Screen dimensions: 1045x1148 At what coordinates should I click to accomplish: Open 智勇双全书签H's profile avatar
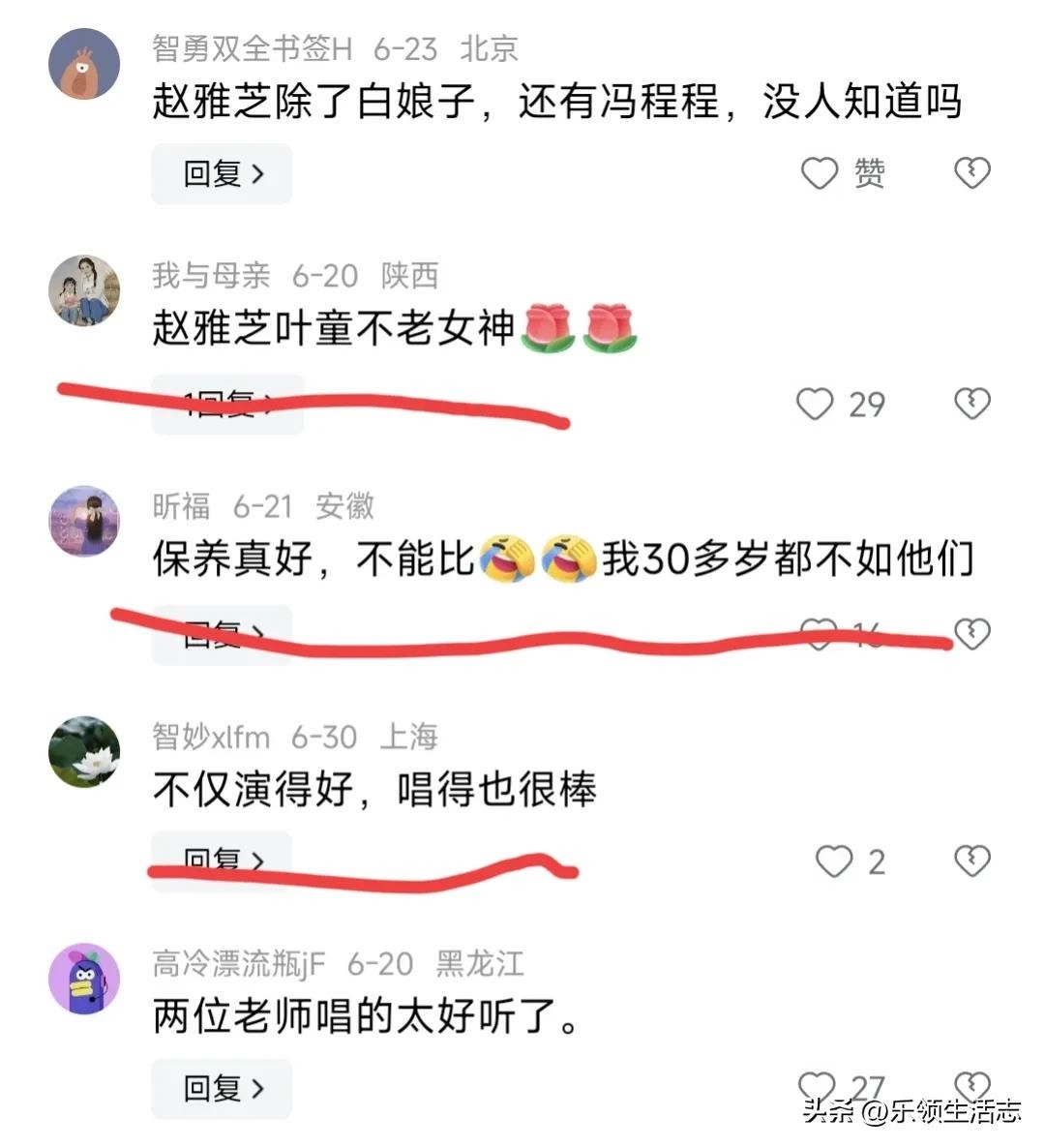click(84, 64)
